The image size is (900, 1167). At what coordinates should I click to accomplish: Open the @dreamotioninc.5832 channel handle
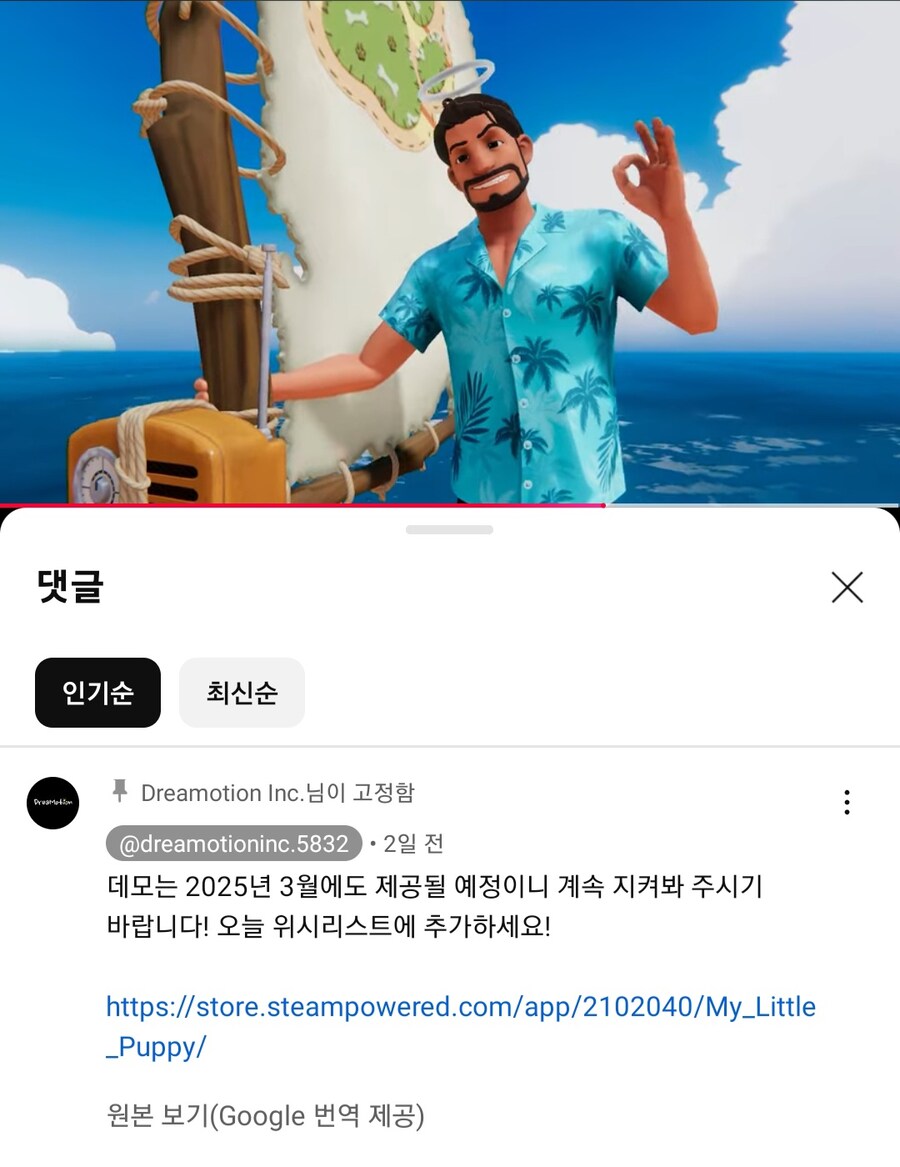pos(234,844)
